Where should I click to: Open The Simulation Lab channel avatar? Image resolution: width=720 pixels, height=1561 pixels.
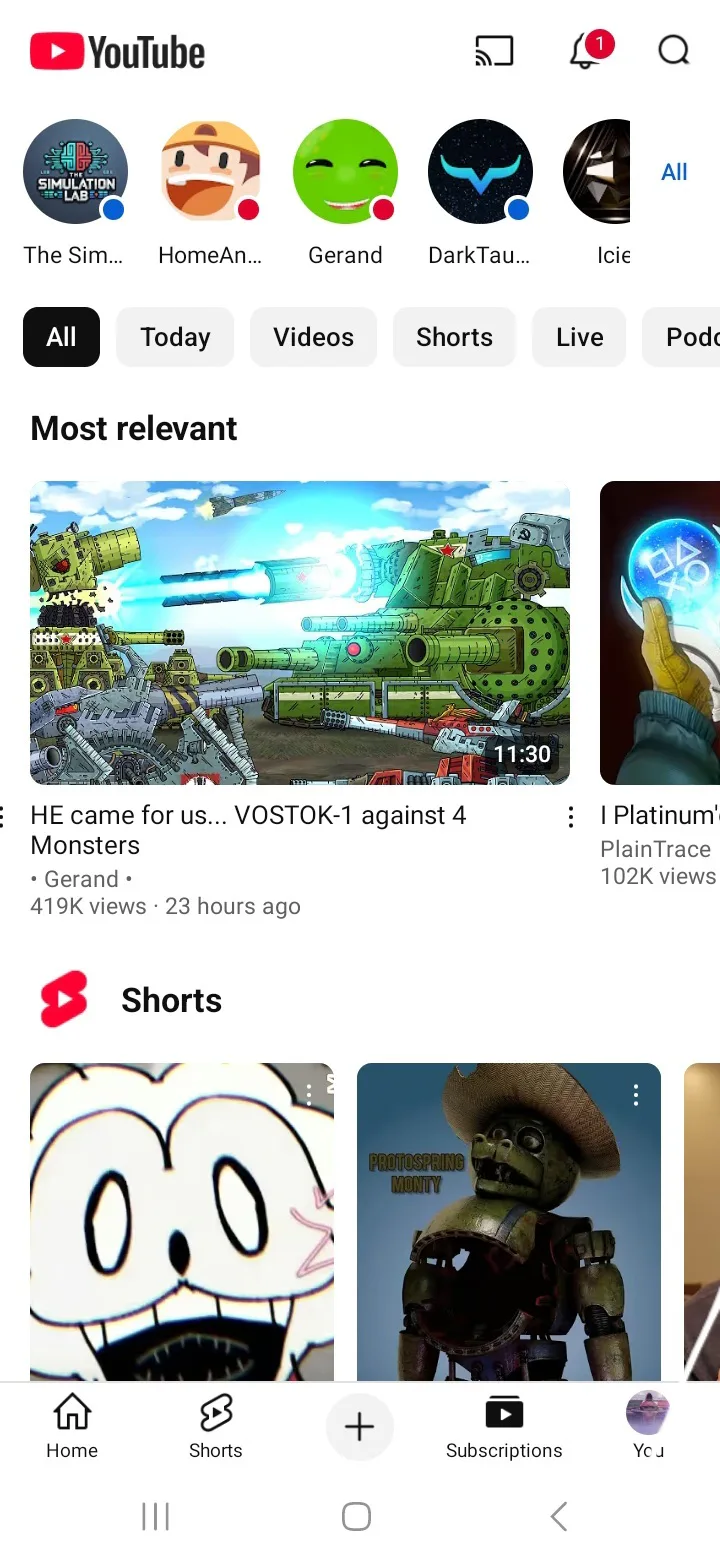click(75, 172)
